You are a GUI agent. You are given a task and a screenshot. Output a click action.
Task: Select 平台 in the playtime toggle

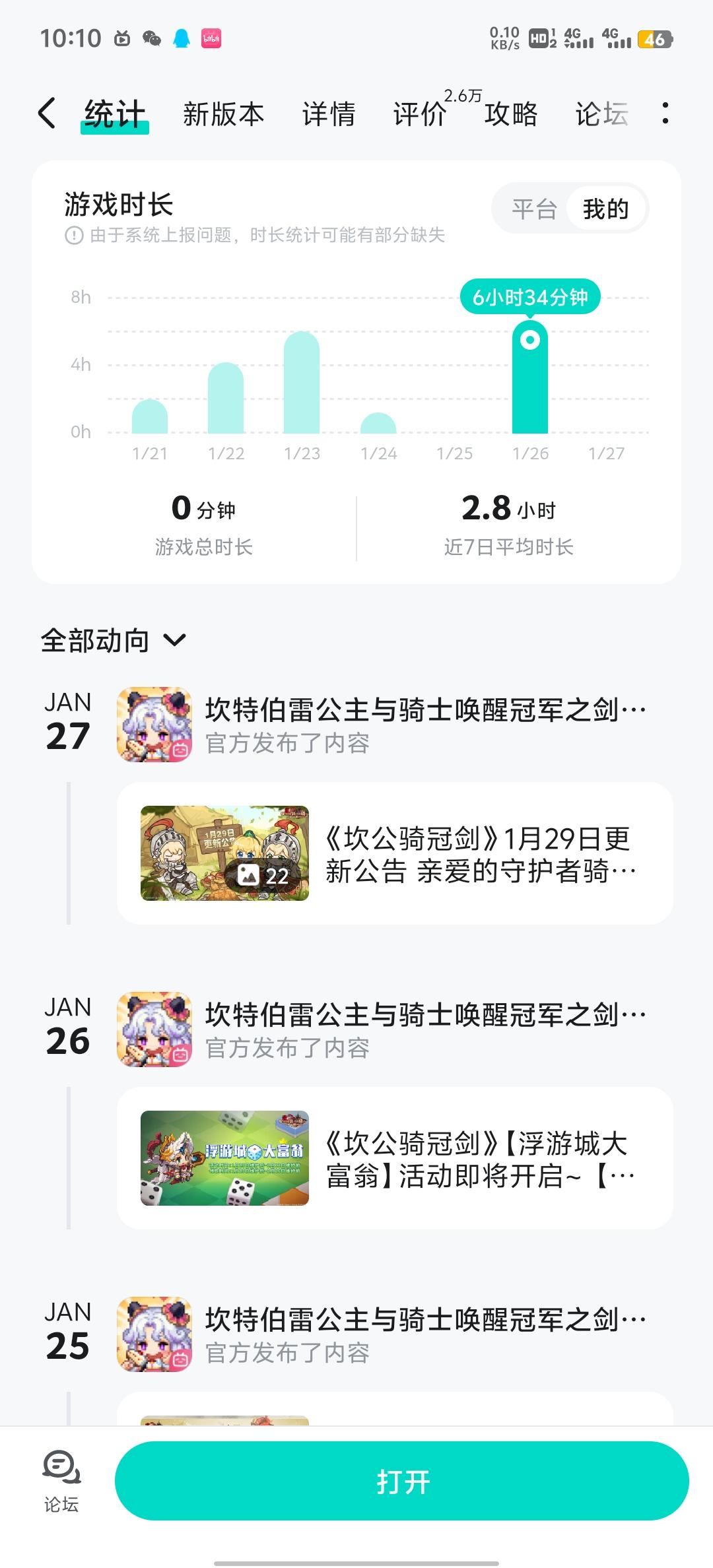click(534, 209)
